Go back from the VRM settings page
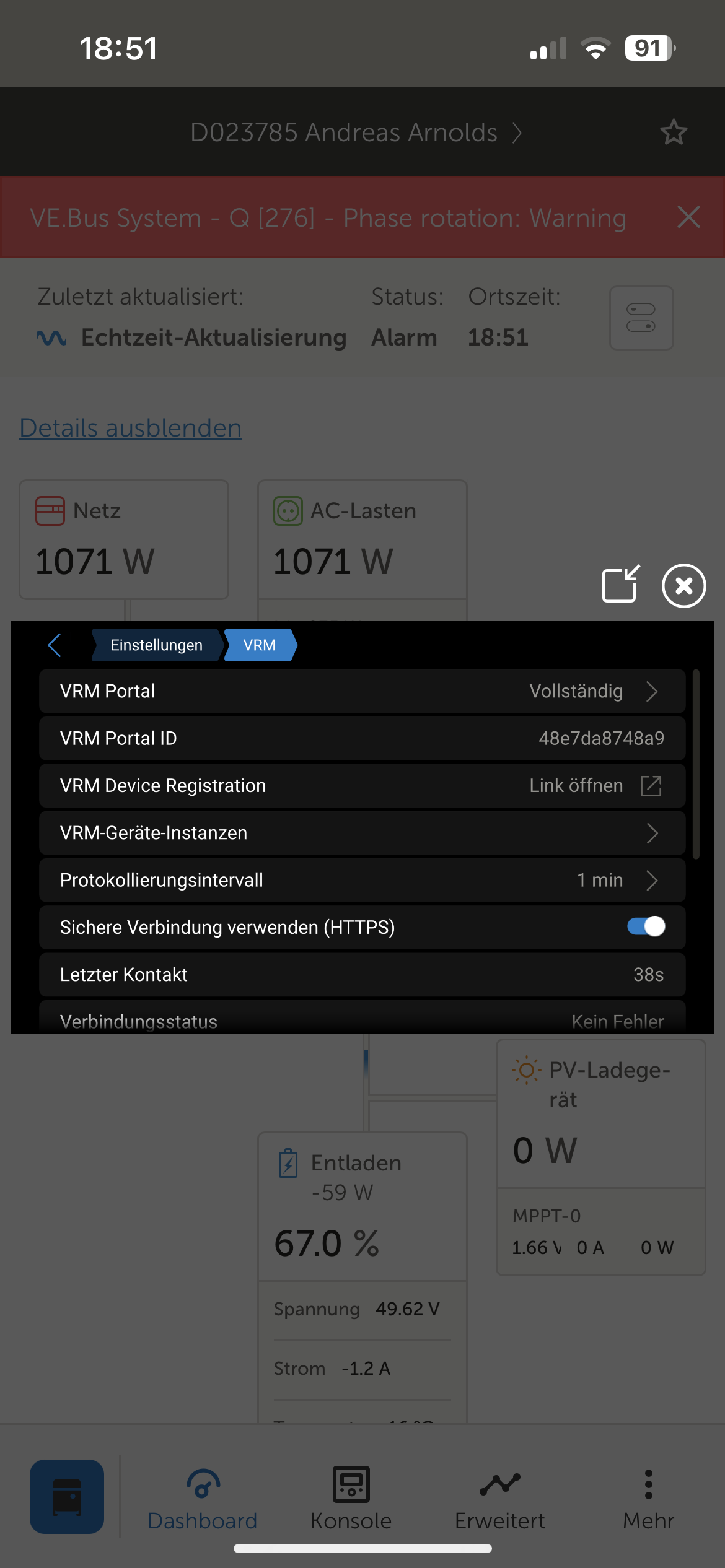The height and width of the screenshot is (1568, 725). click(x=55, y=645)
